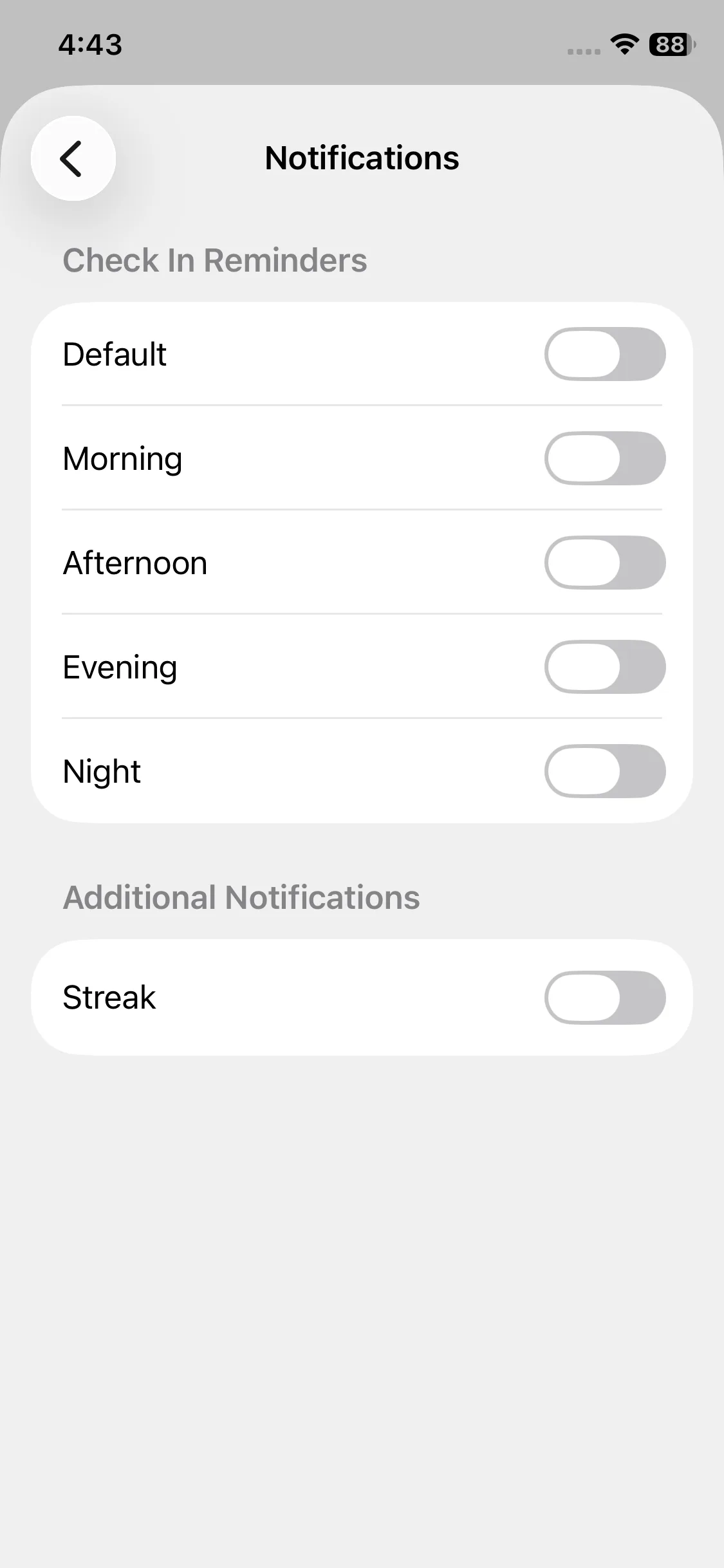Go back from Notifications screen

pyautogui.click(x=73, y=158)
